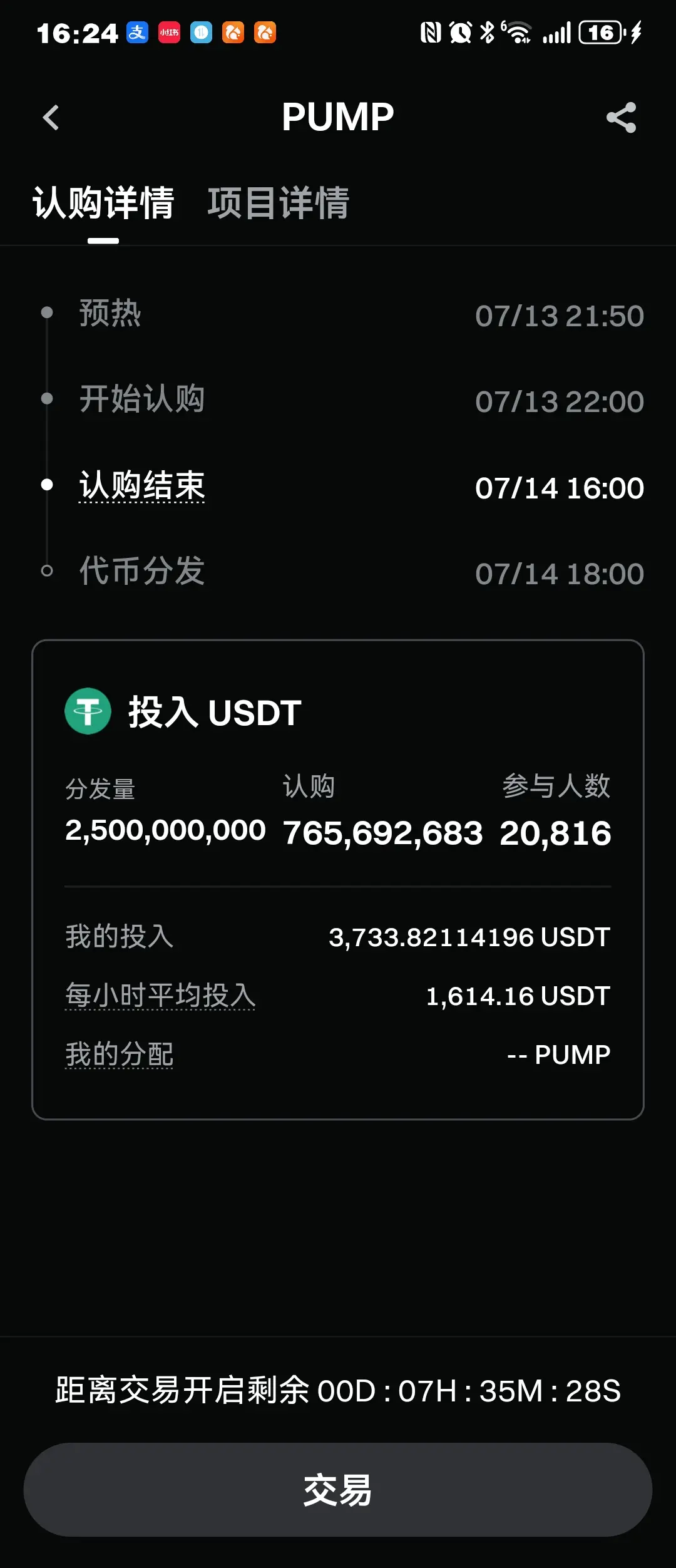Select the 认购详情 tab

[x=103, y=204]
